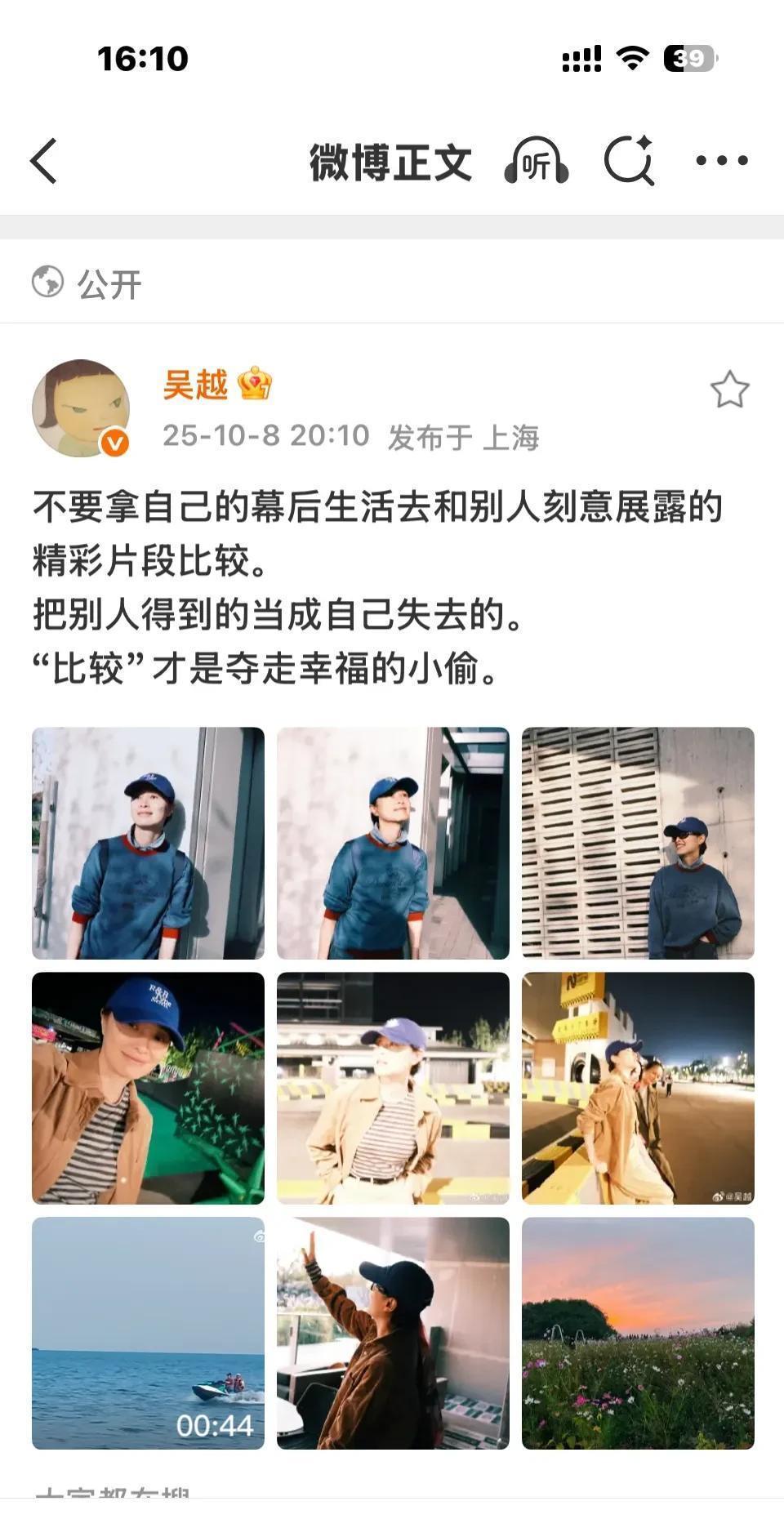
Task: Open the photo of raised hand in cap
Action: [x=393, y=1333]
